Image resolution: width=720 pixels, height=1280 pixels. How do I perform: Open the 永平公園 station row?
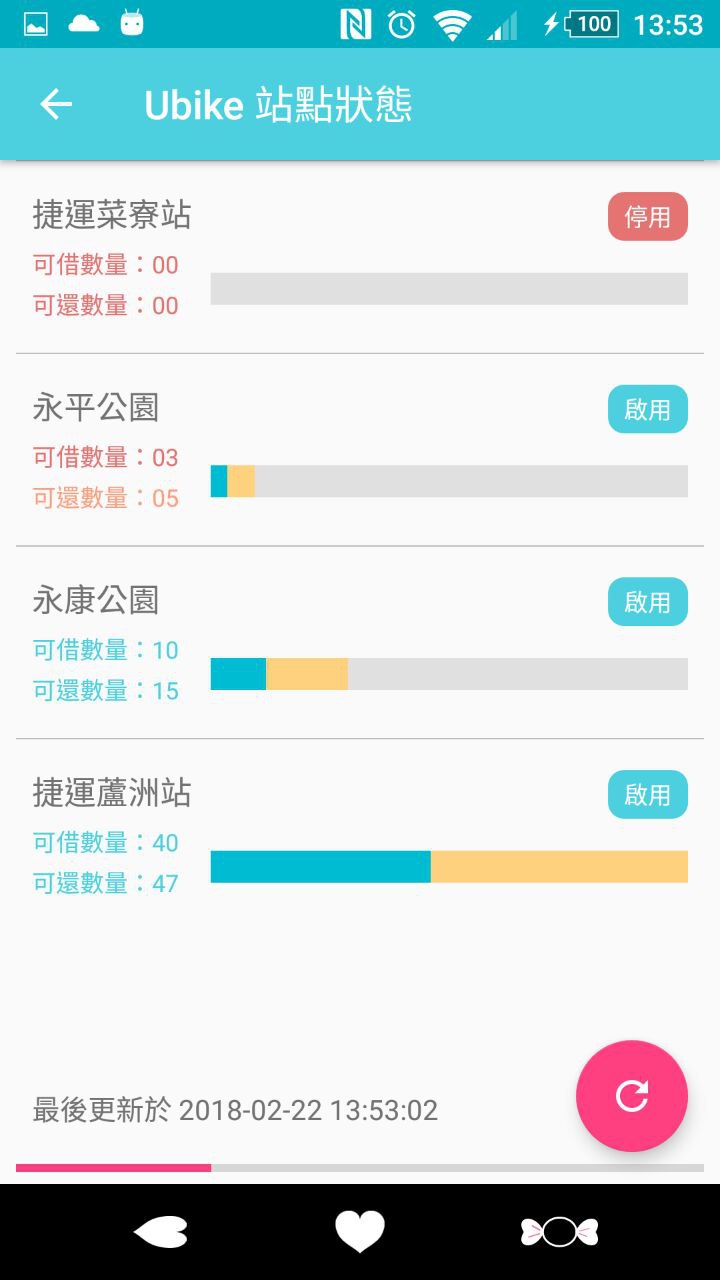(x=360, y=450)
